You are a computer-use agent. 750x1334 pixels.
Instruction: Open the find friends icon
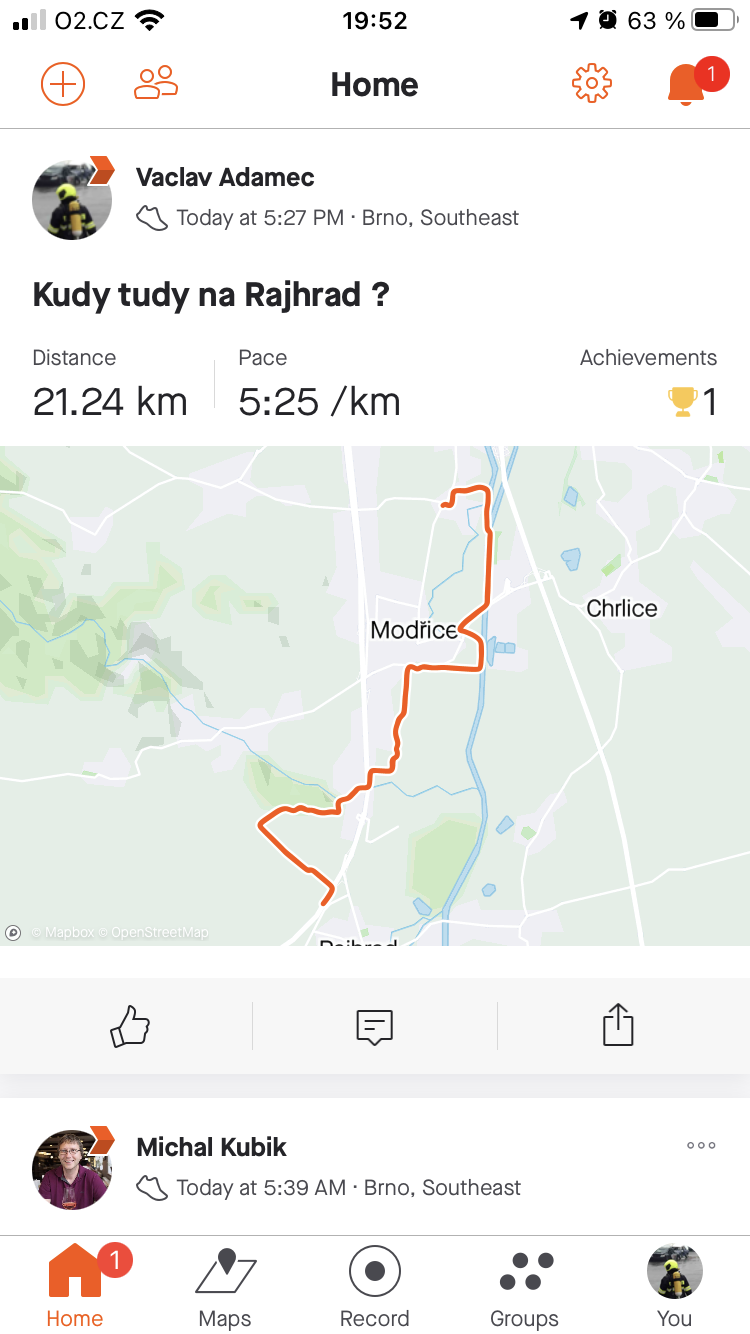pos(156,84)
